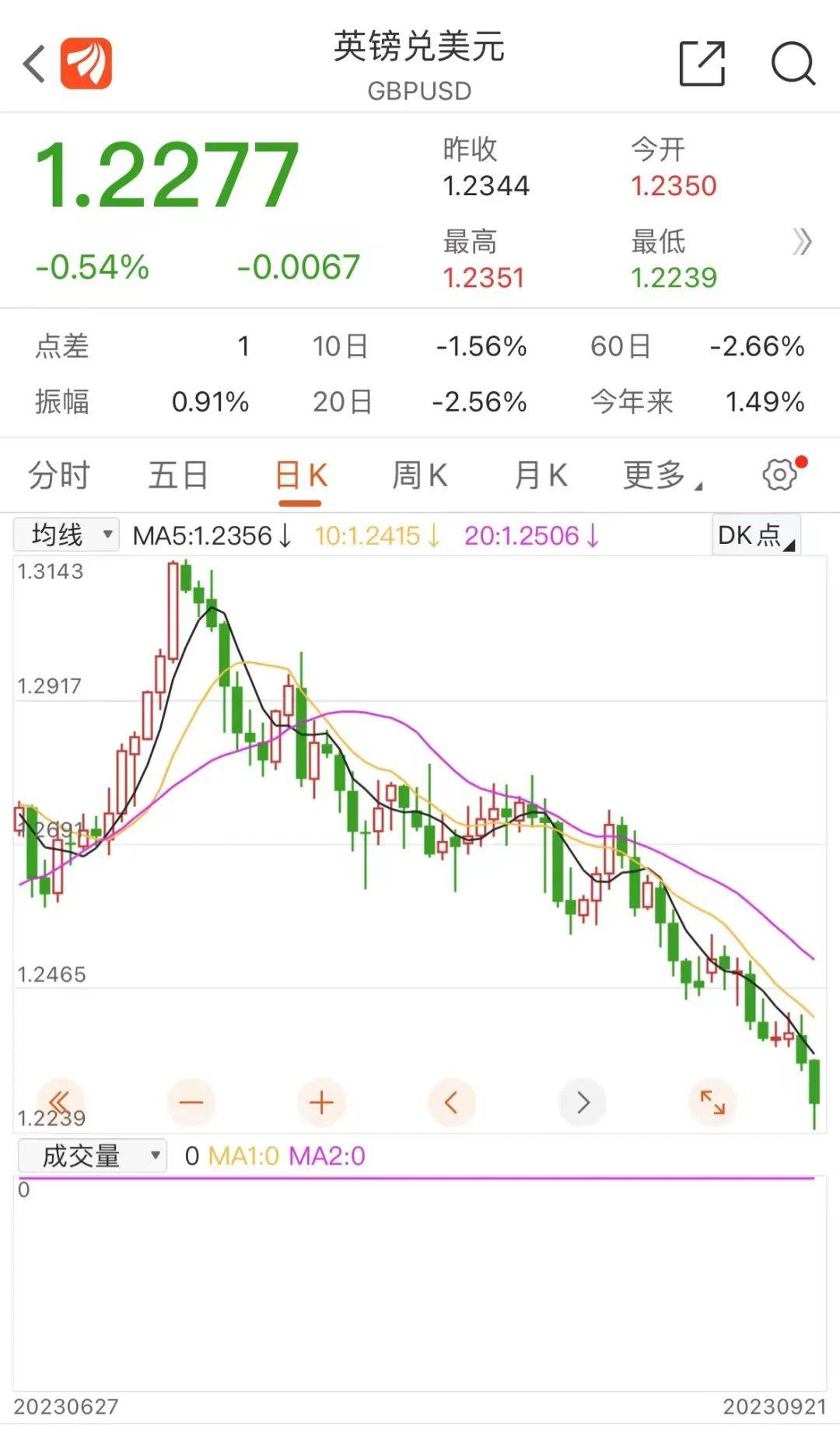Viewport: 840px width, 1444px height.
Task: Zoom in the K-line chart
Action: coord(321,1102)
